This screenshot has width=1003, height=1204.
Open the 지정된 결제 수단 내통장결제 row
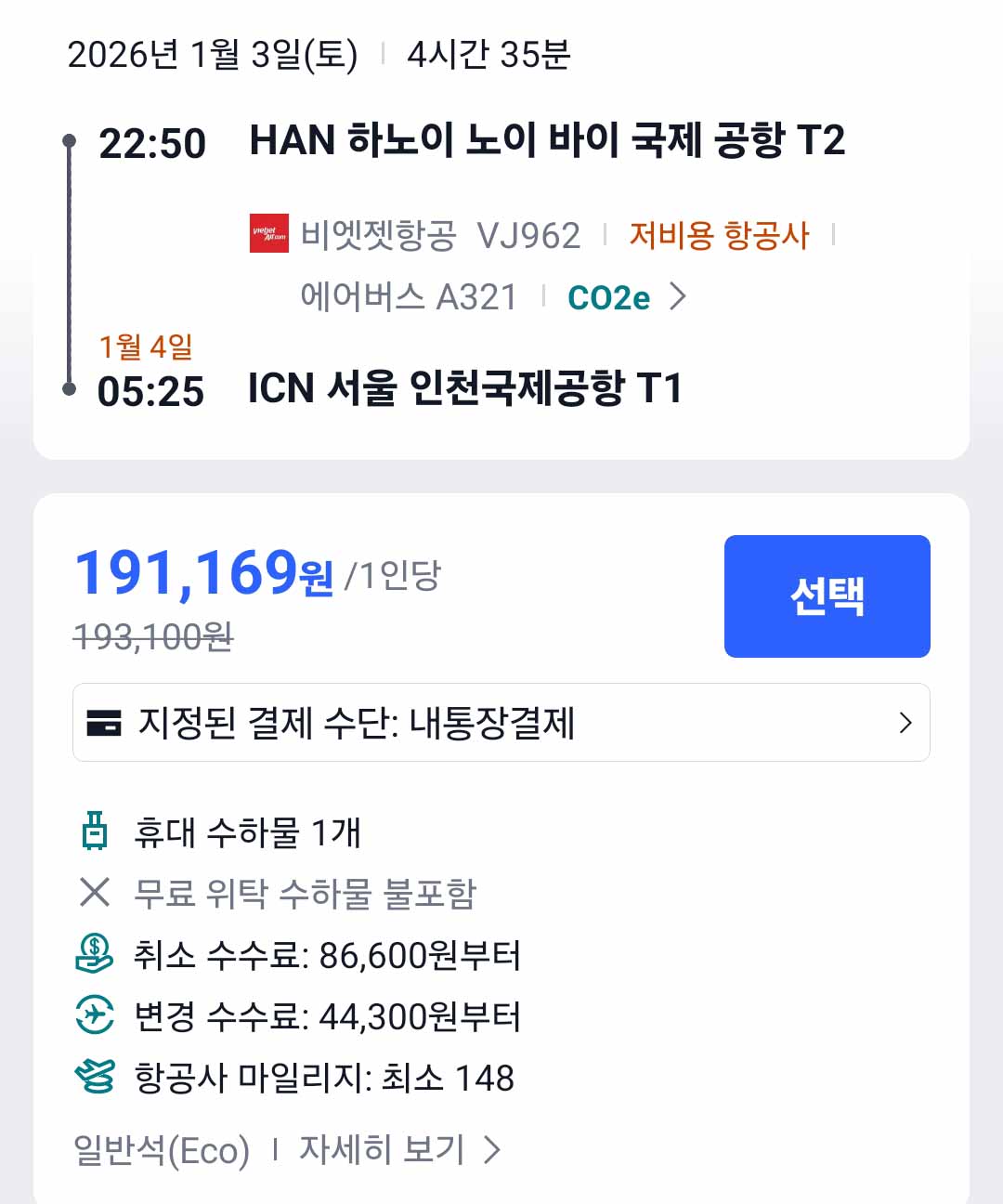[x=501, y=723]
